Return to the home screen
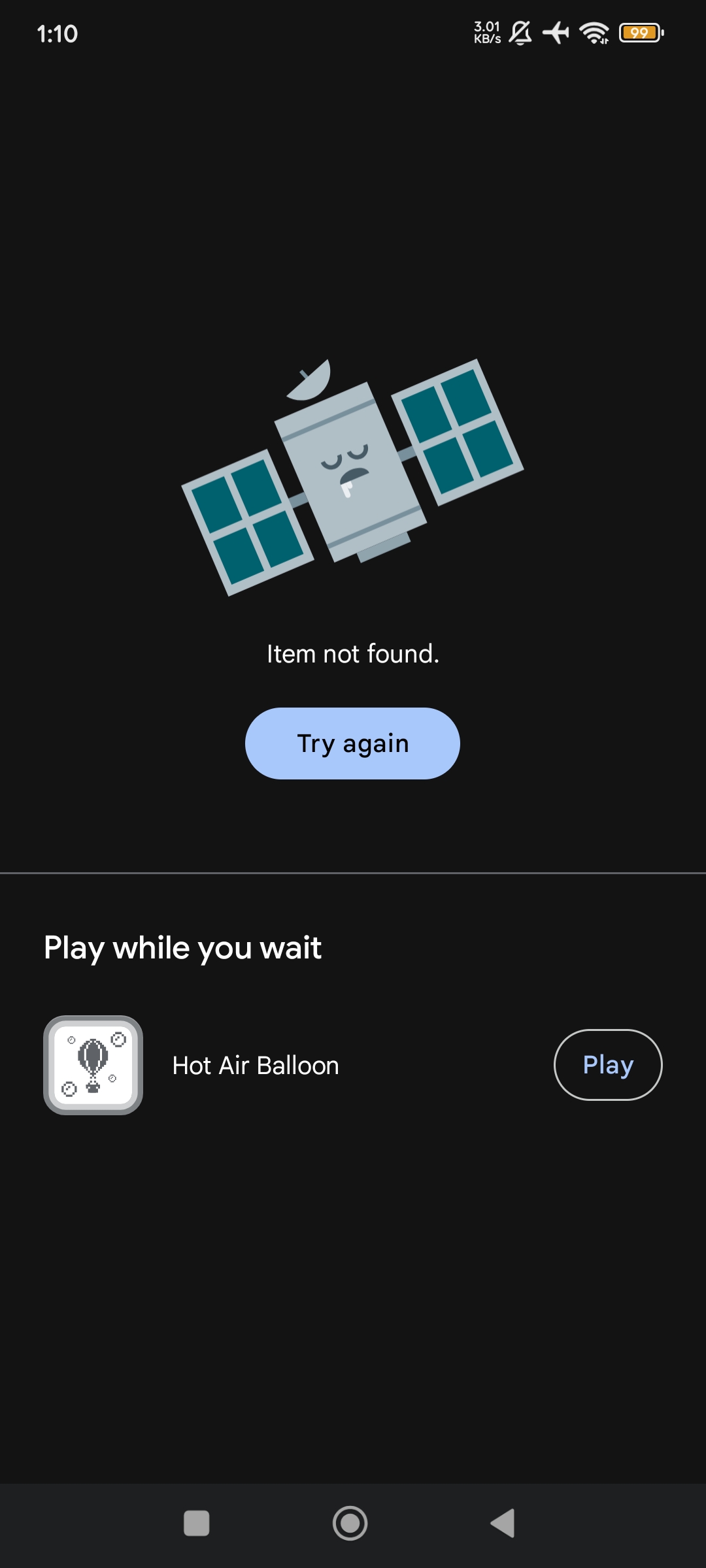706x1568 pixels. tap(350, 1523)
